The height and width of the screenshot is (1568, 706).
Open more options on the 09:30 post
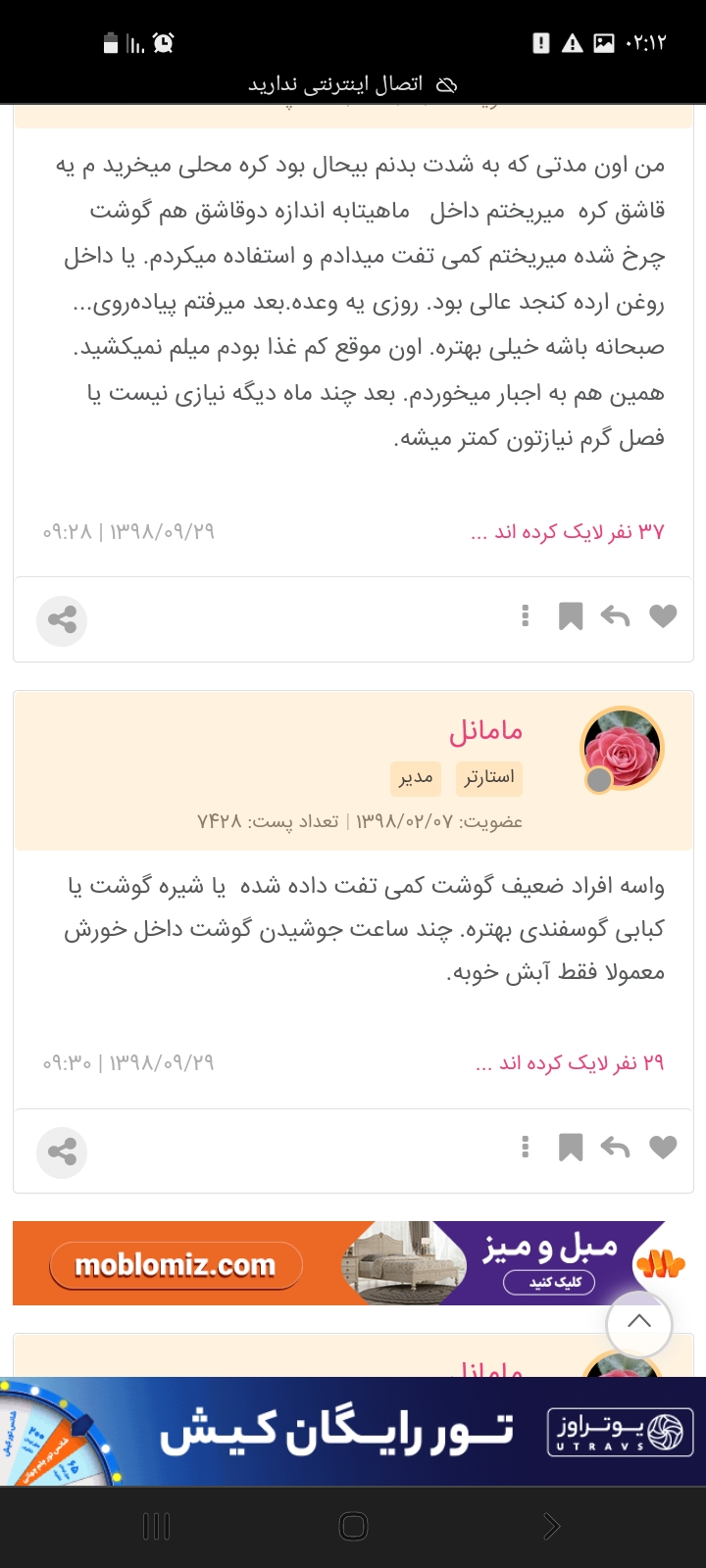coord(526,1148)
